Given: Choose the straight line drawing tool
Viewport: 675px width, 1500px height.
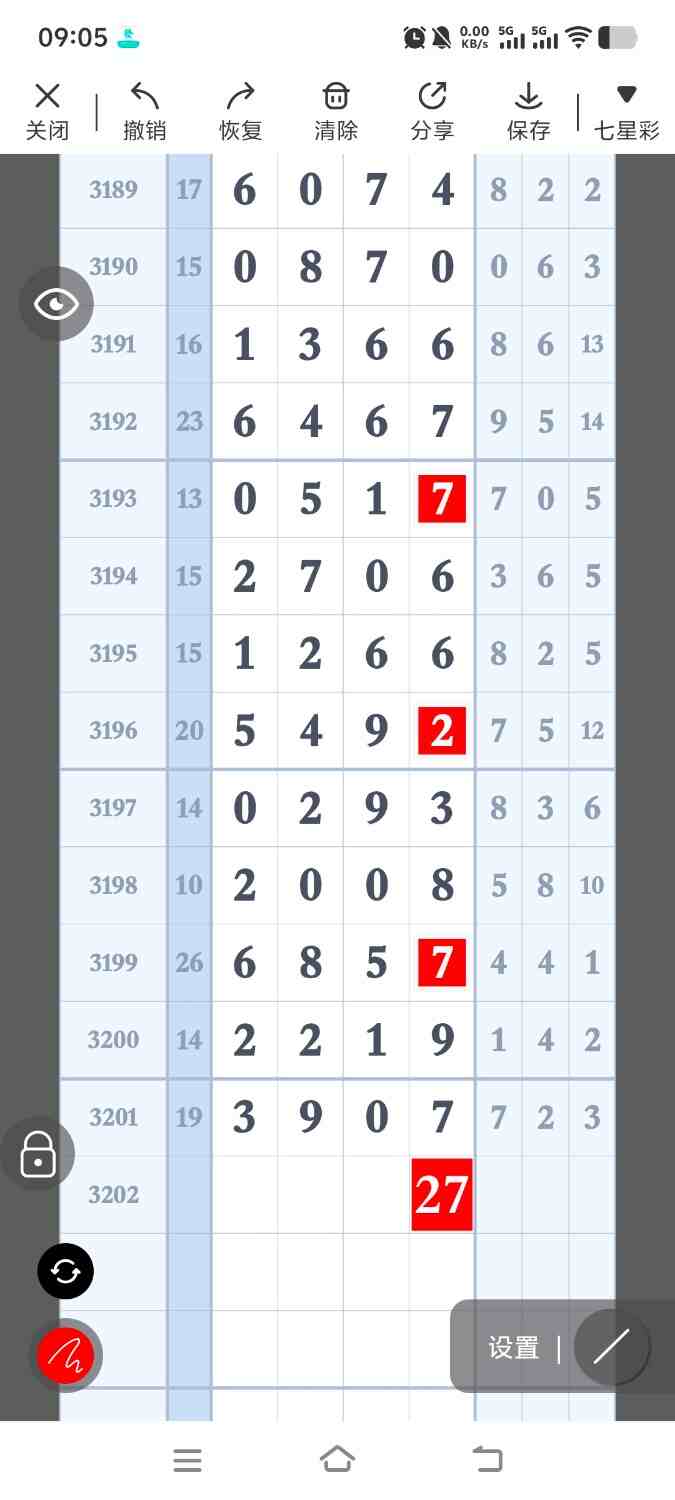Looking at the screenshot, I should tap(611, 1347).
